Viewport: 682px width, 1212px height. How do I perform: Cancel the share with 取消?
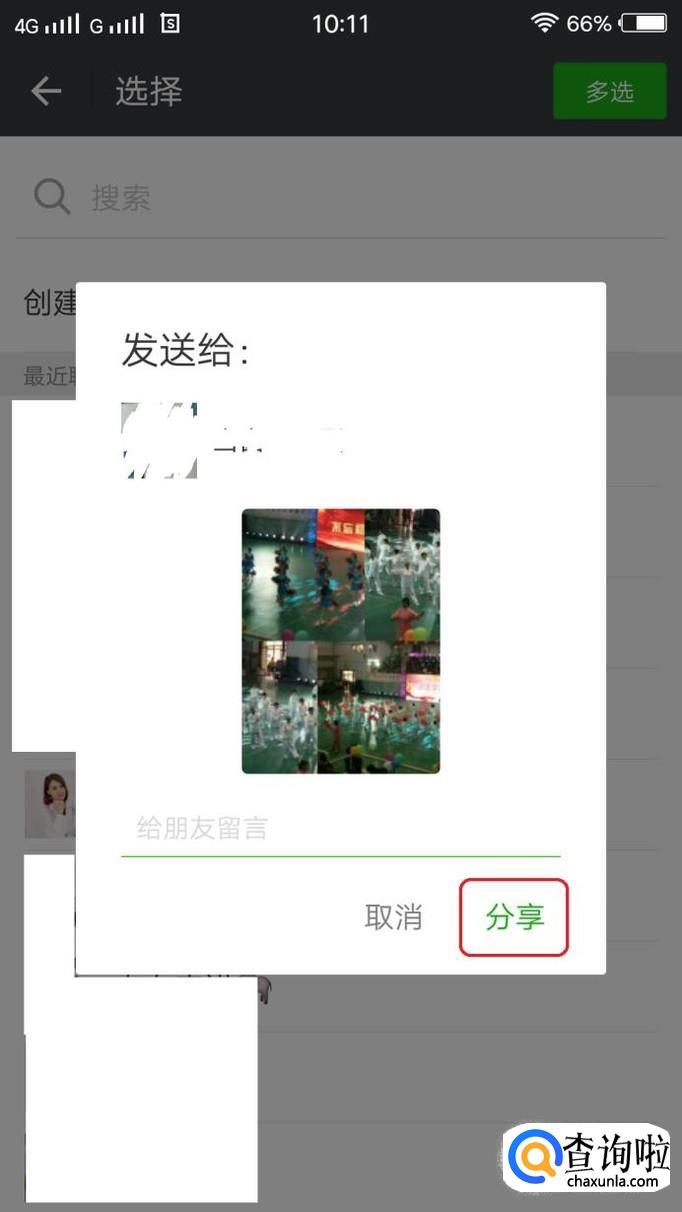pos(393,917)
